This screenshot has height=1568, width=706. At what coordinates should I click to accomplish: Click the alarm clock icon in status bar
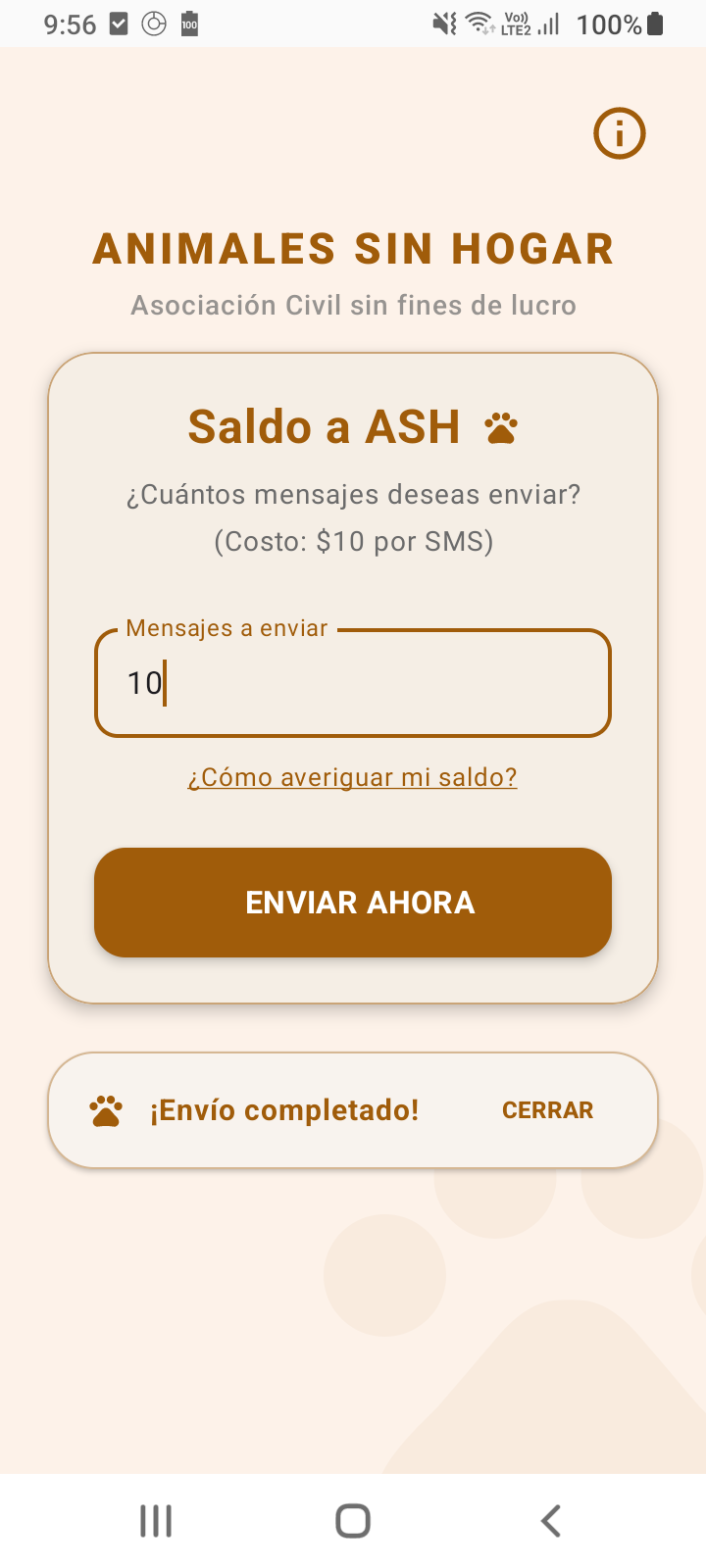155,23
